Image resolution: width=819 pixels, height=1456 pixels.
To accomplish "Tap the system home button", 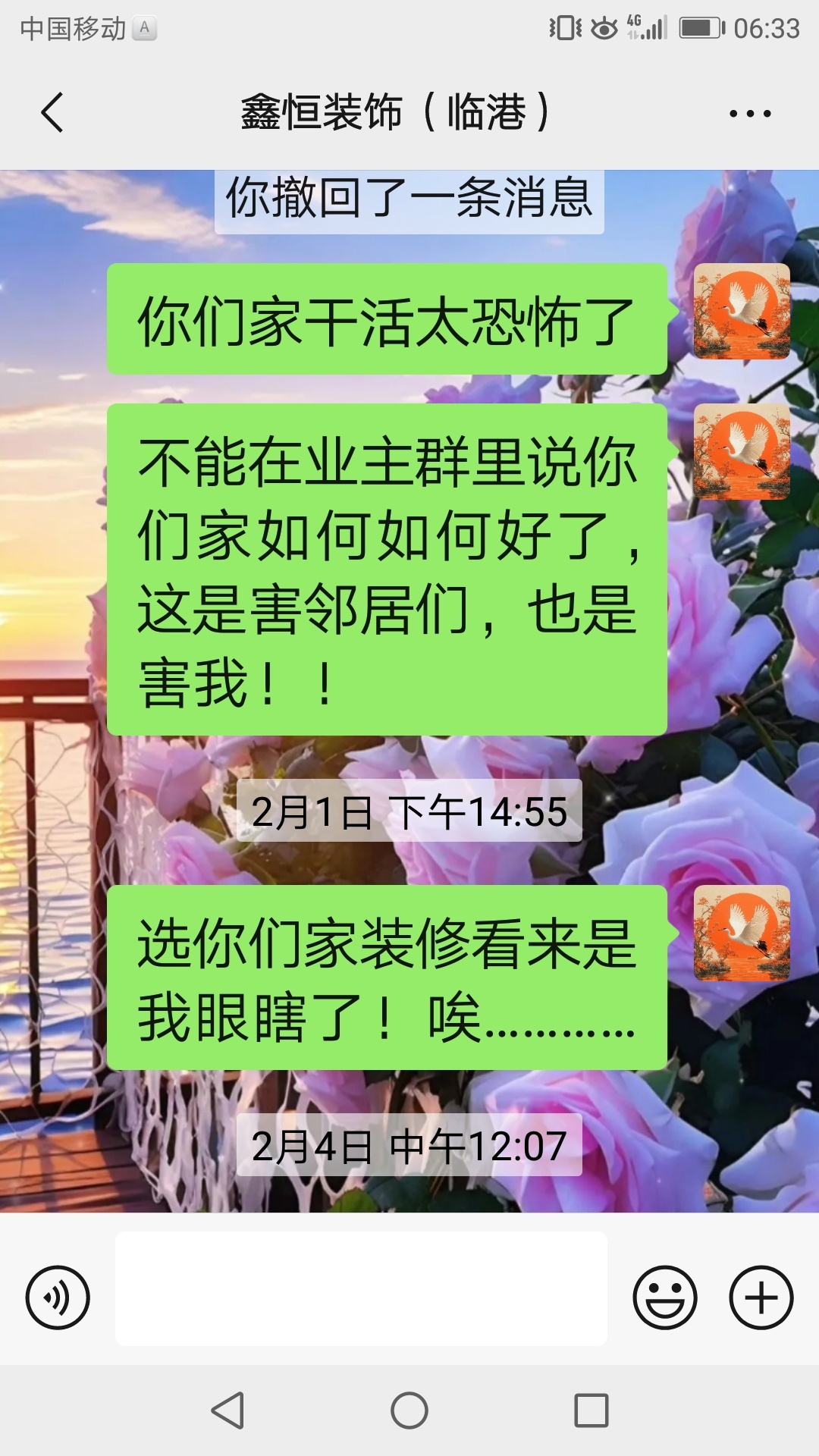I will click(409, 1410).
